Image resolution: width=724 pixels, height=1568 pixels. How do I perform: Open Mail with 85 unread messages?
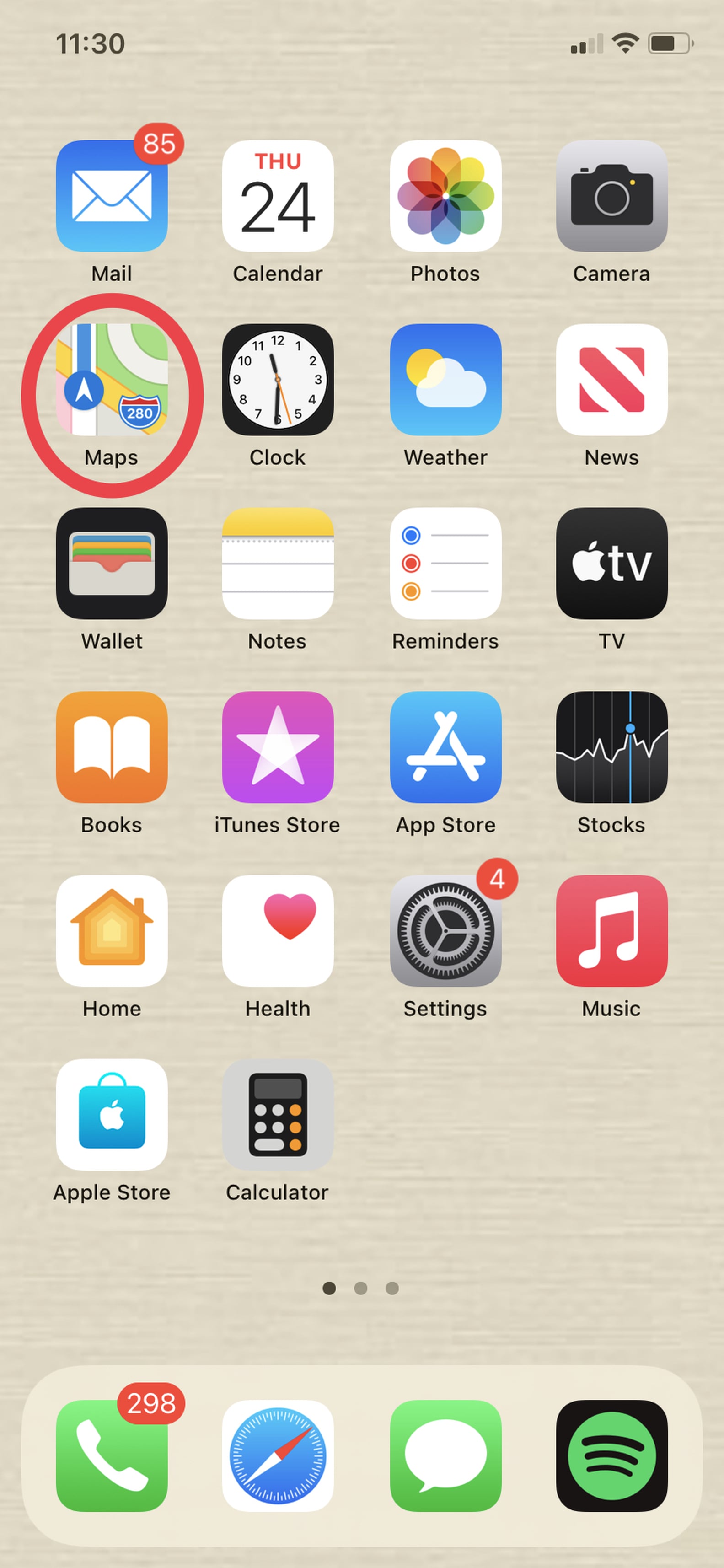112,195
